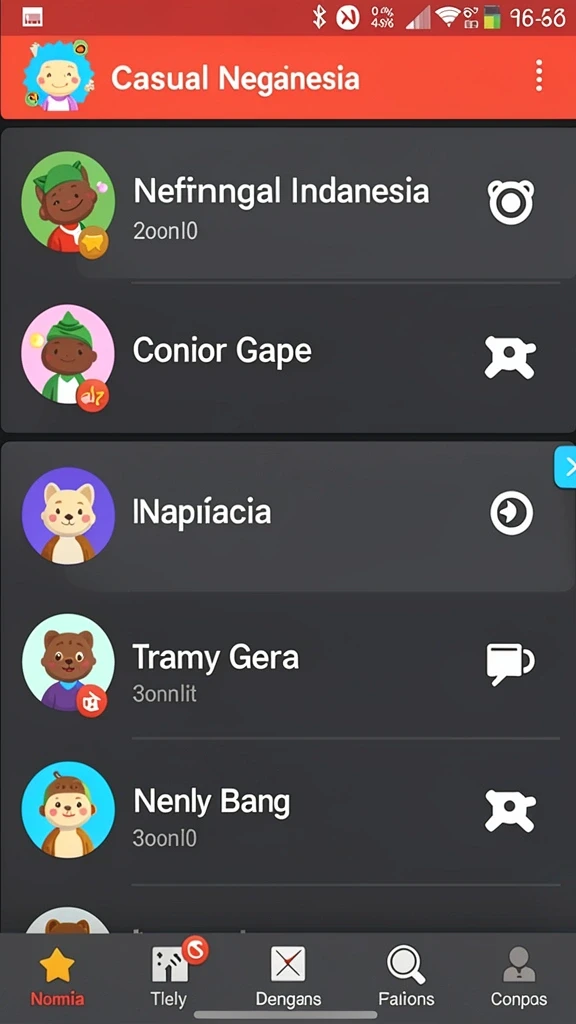Screen dimensions: 576x1024
Task: Open the Conior Gape row
Action: point(288,357)
